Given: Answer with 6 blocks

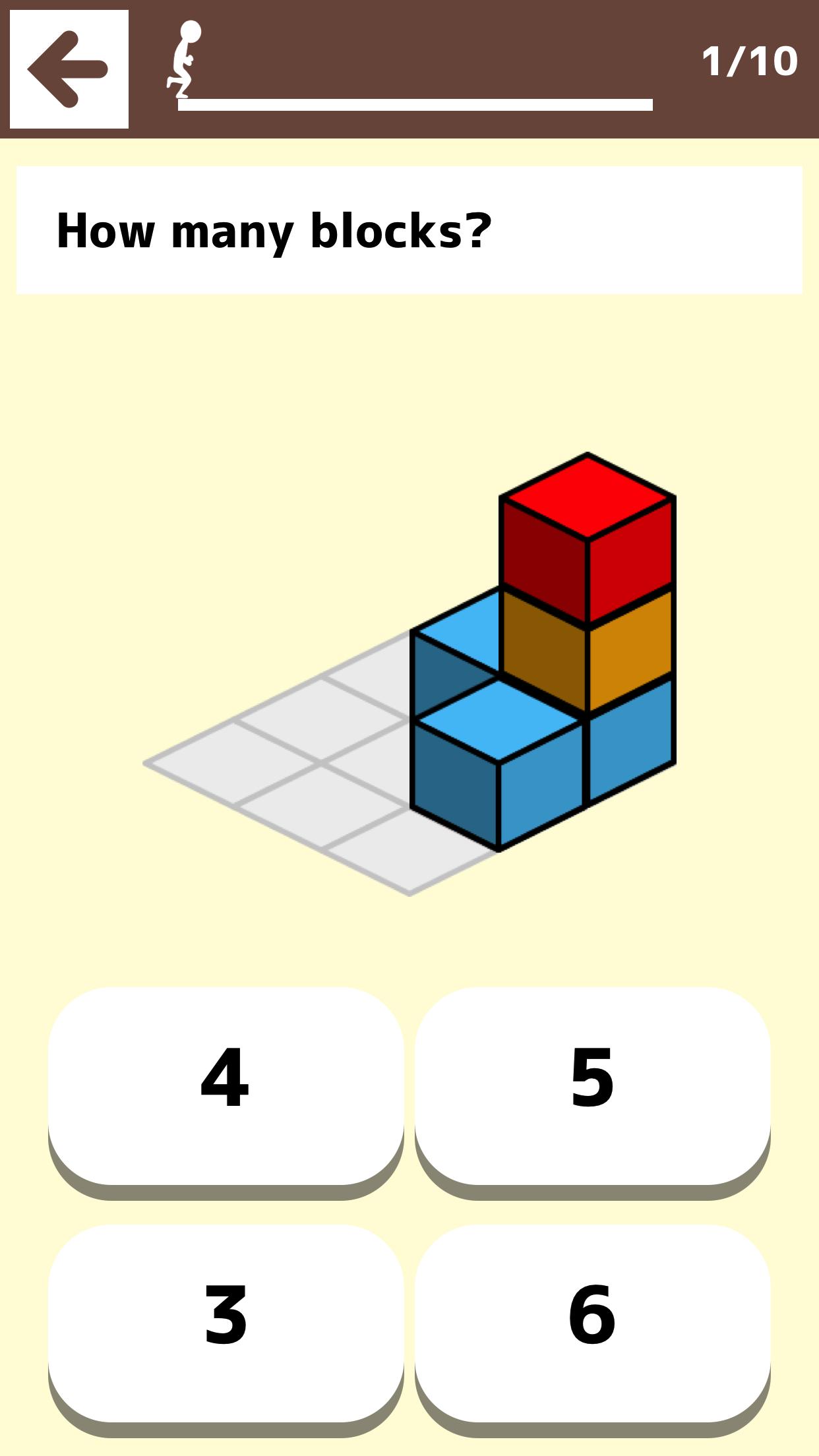Looking at the screenshot, I should point(592,1330).
